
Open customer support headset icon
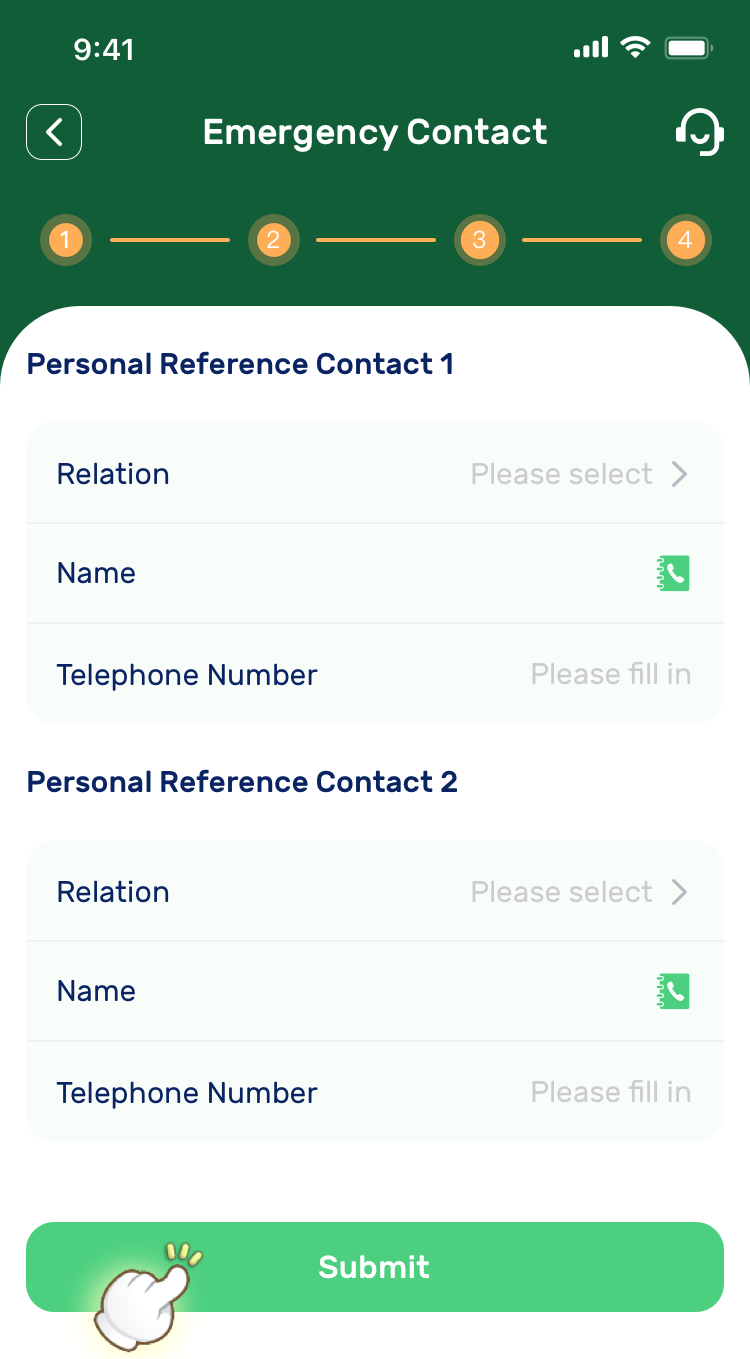(x=699, y=132)
